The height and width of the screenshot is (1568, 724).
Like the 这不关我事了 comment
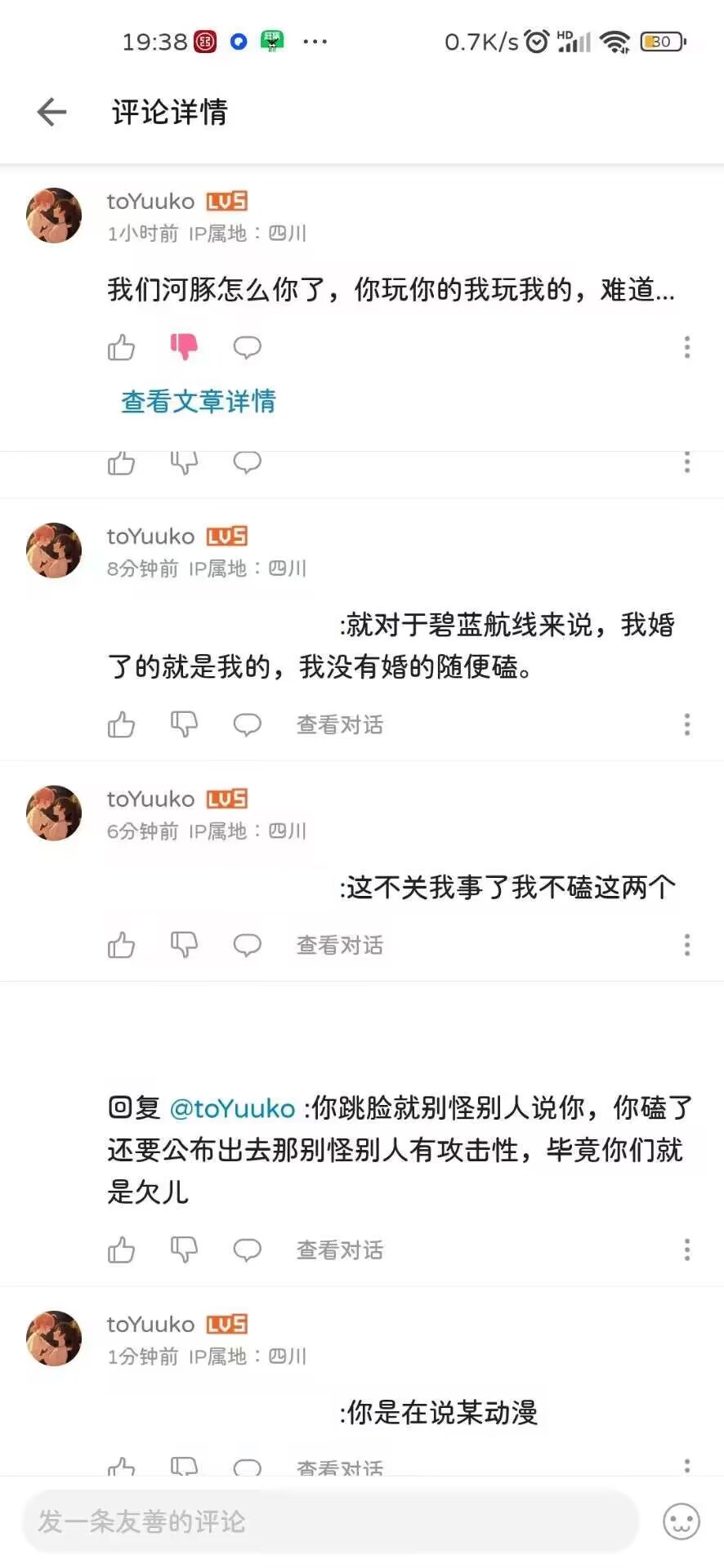coord(121,945)
